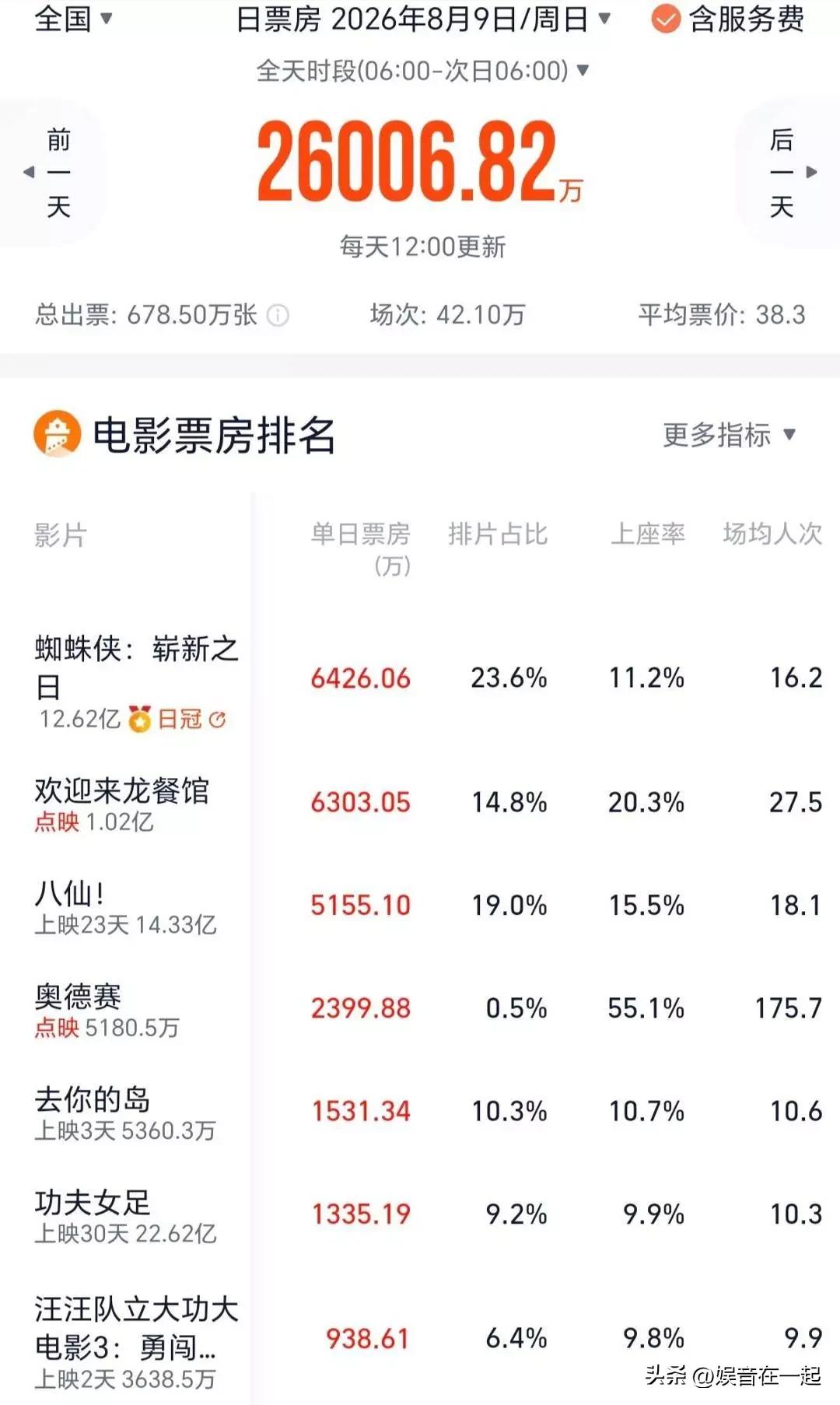Expand the 全天时段 time range selector
The height and width of the screenshot is (1405, 840).
(422, 71)
